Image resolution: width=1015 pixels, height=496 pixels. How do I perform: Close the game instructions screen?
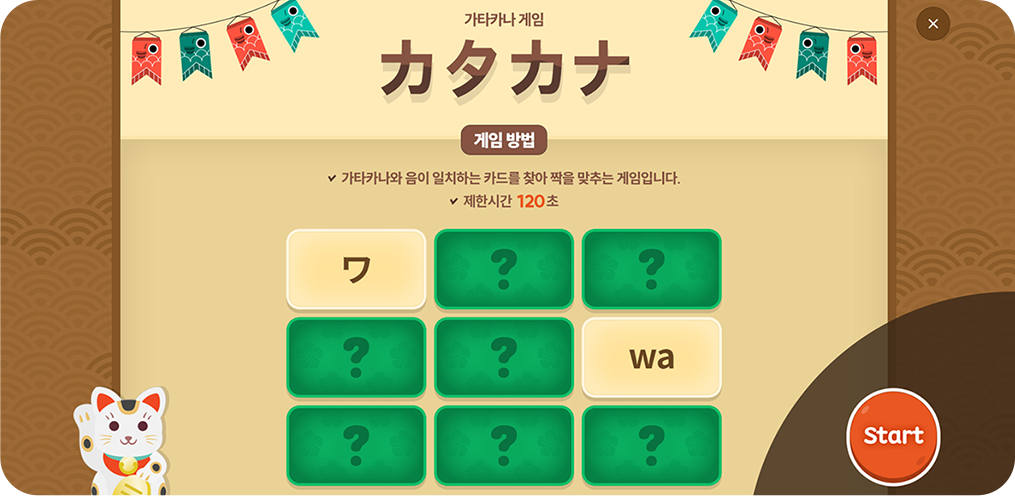(932, 24)
